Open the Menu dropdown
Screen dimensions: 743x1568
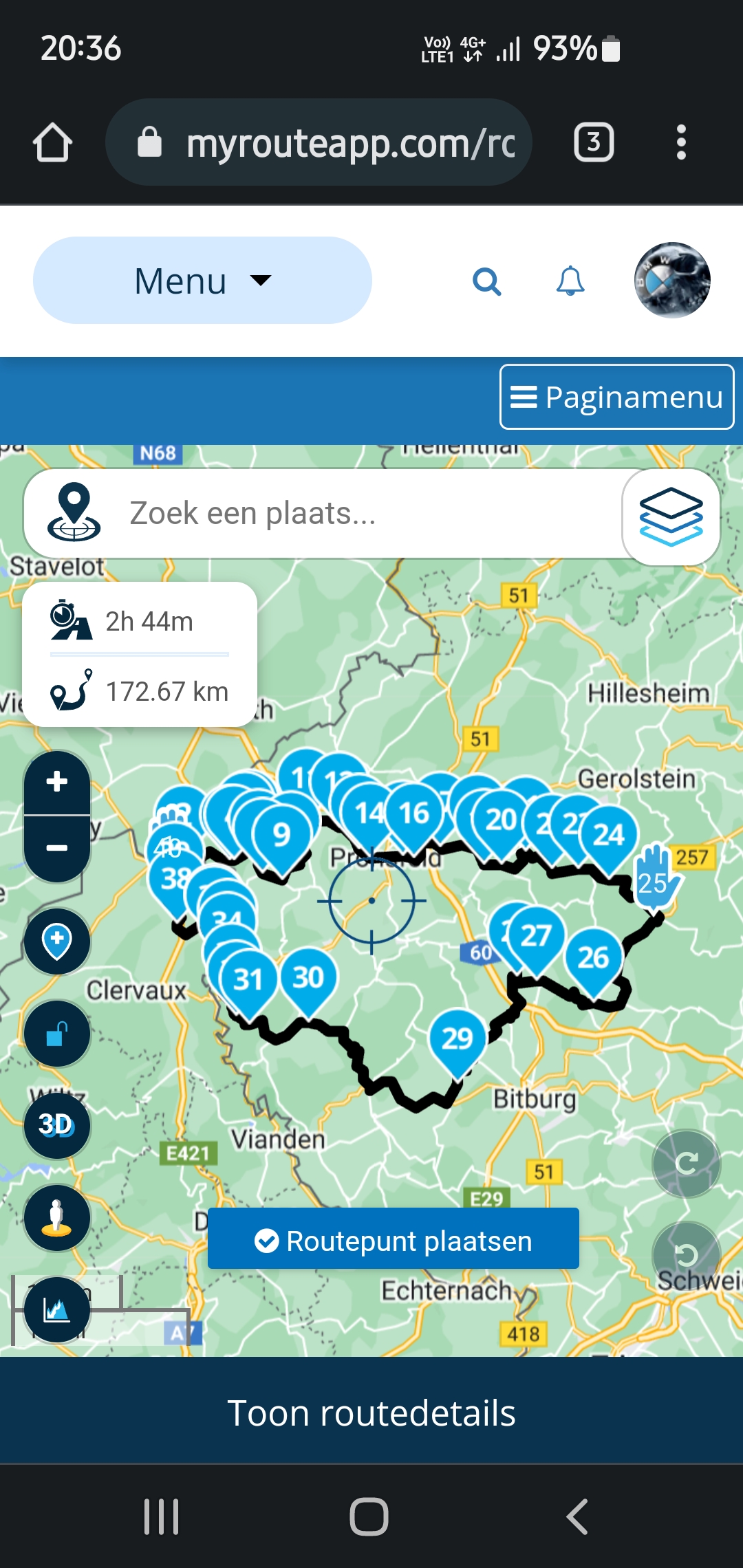tap(202, 281)
